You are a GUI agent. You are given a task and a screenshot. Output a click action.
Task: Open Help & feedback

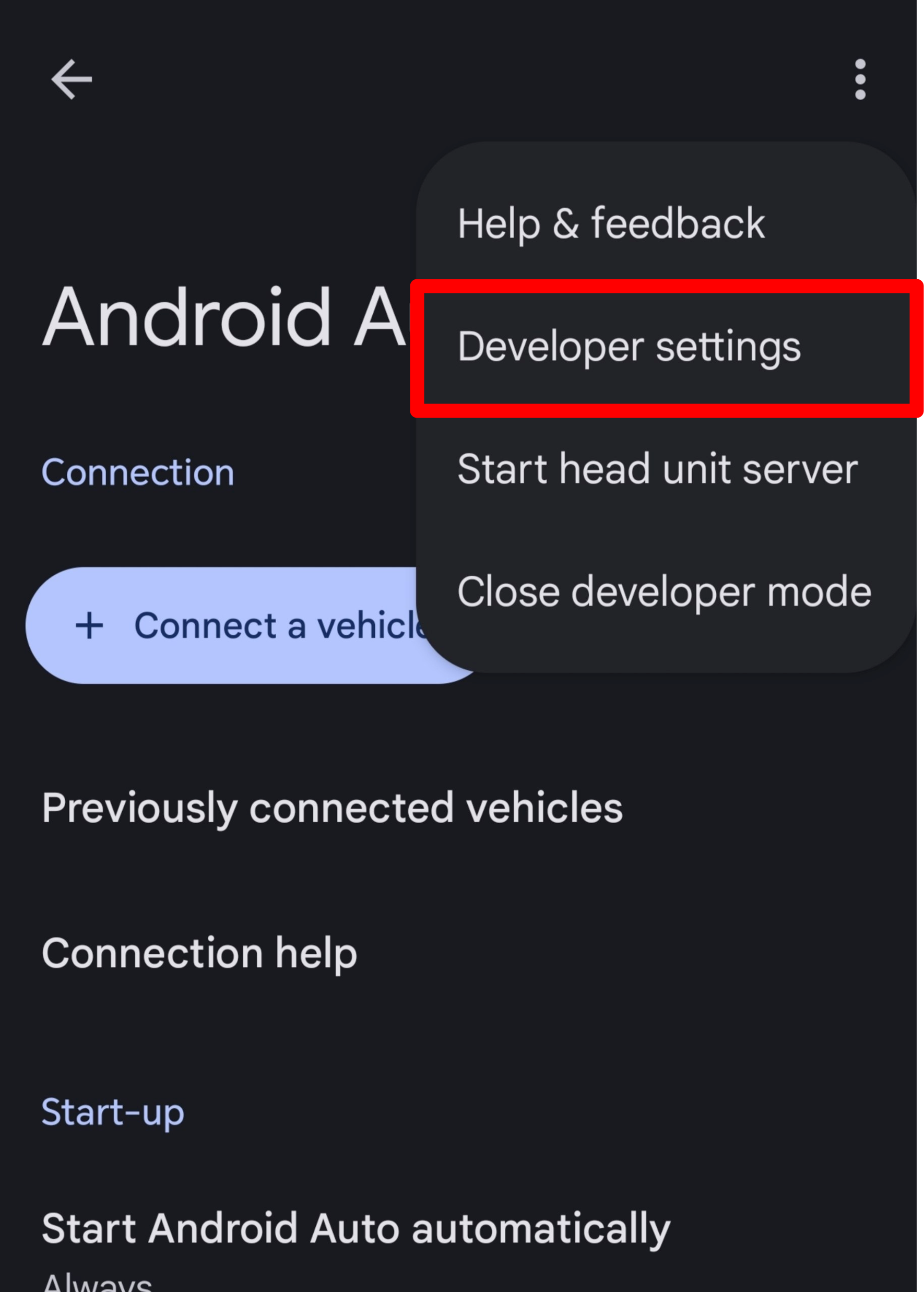(x=610, y=223)
